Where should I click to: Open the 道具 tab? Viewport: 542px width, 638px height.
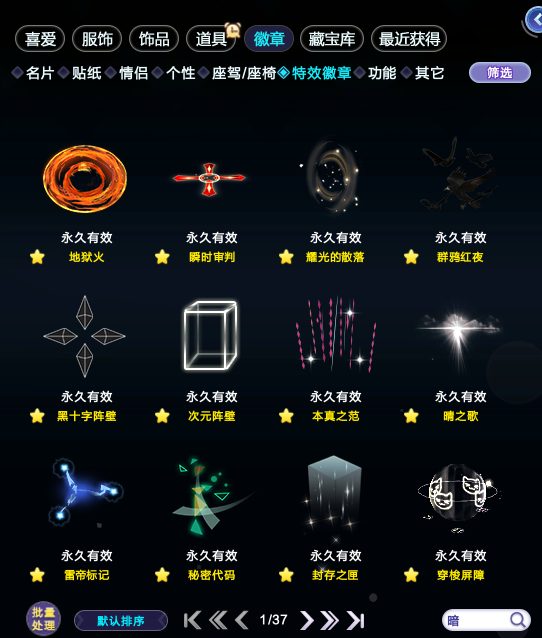[211, 39]
